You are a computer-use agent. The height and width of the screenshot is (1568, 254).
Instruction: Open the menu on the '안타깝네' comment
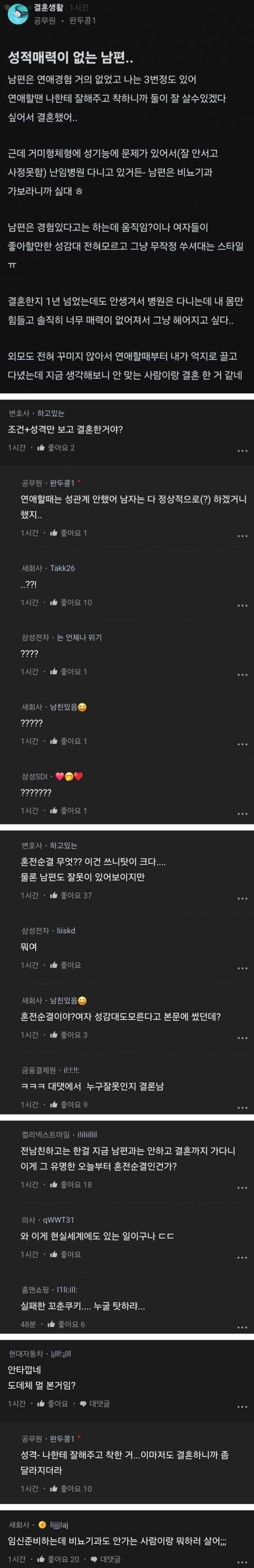click(x=242, y=1407)
